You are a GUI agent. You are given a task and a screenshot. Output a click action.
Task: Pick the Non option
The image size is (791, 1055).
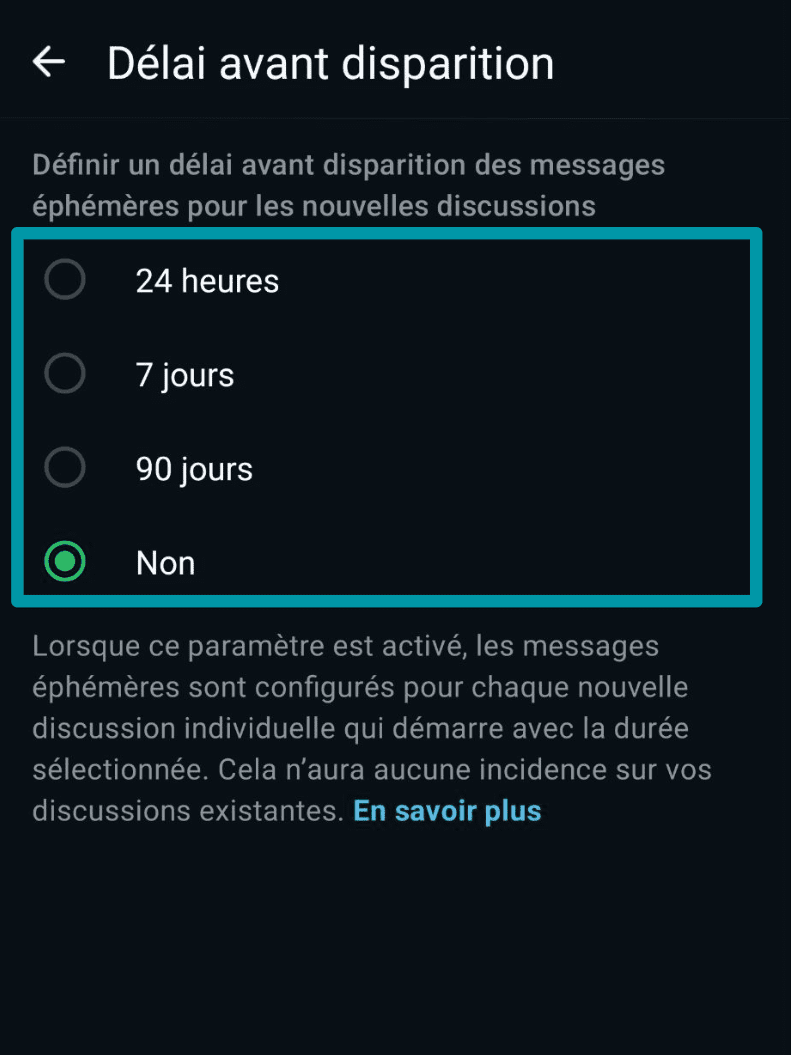(66, 563)
